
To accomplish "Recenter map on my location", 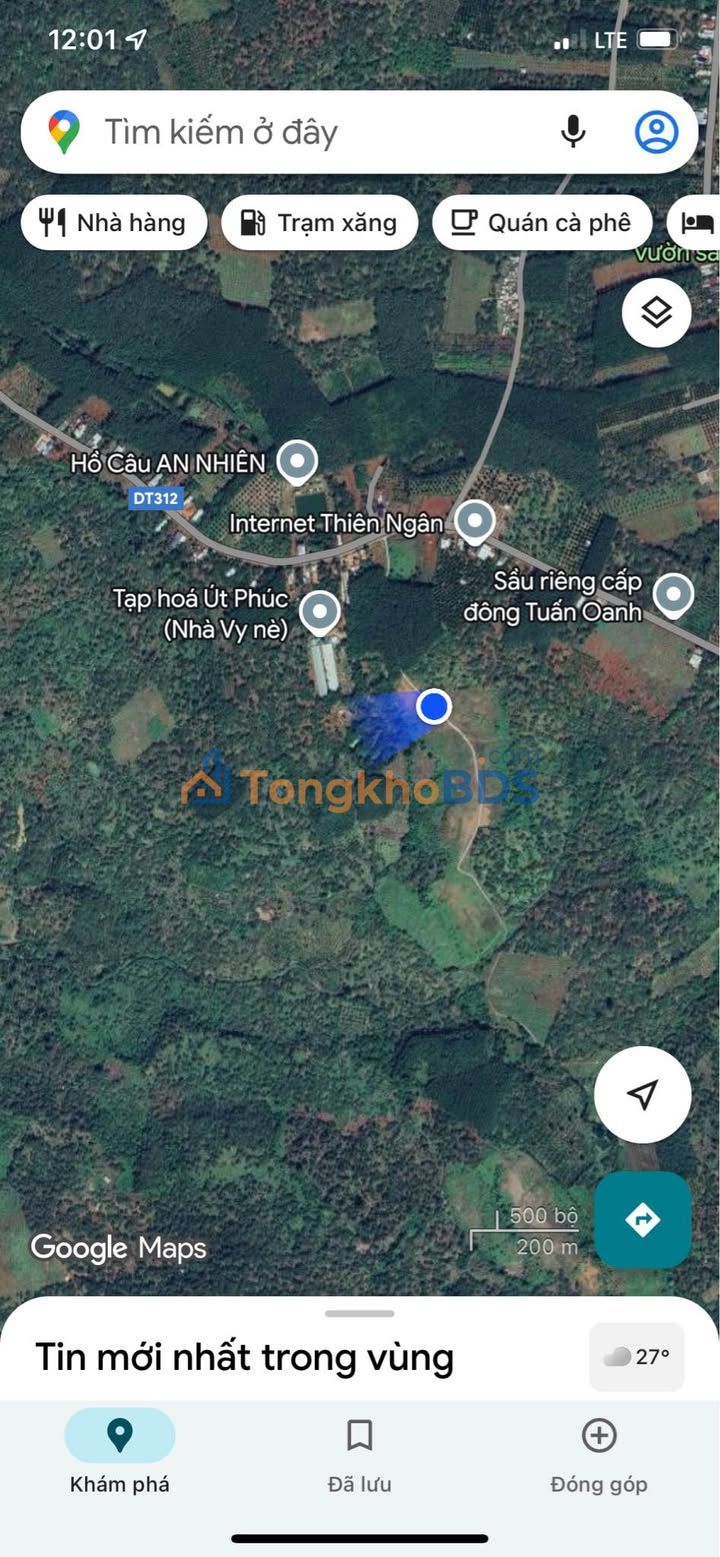I will pyautogui.click(x=642, y=1094).
